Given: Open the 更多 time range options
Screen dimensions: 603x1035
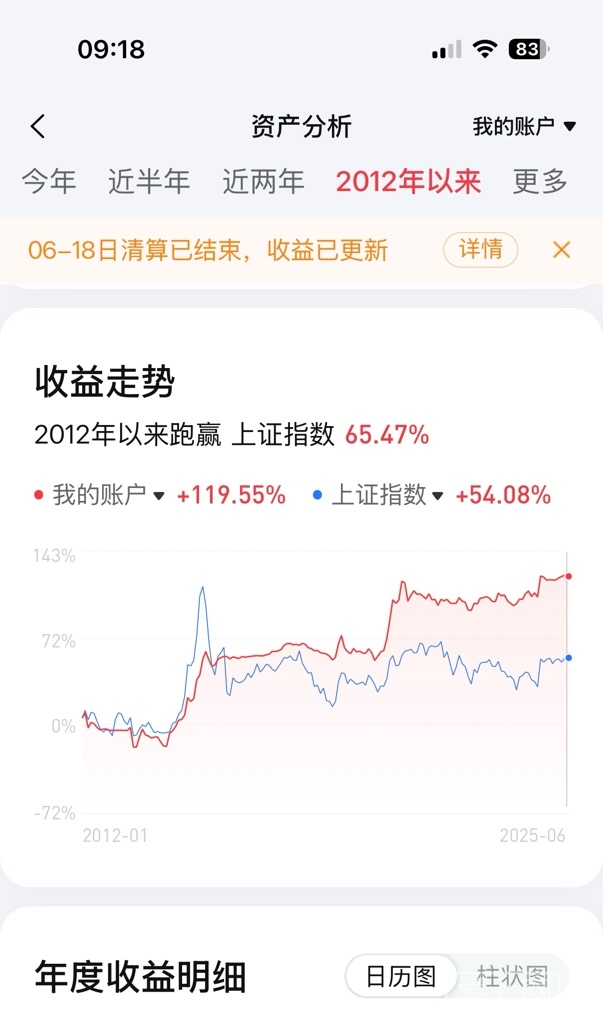Looking at the screenshot, I should (540, 181).
